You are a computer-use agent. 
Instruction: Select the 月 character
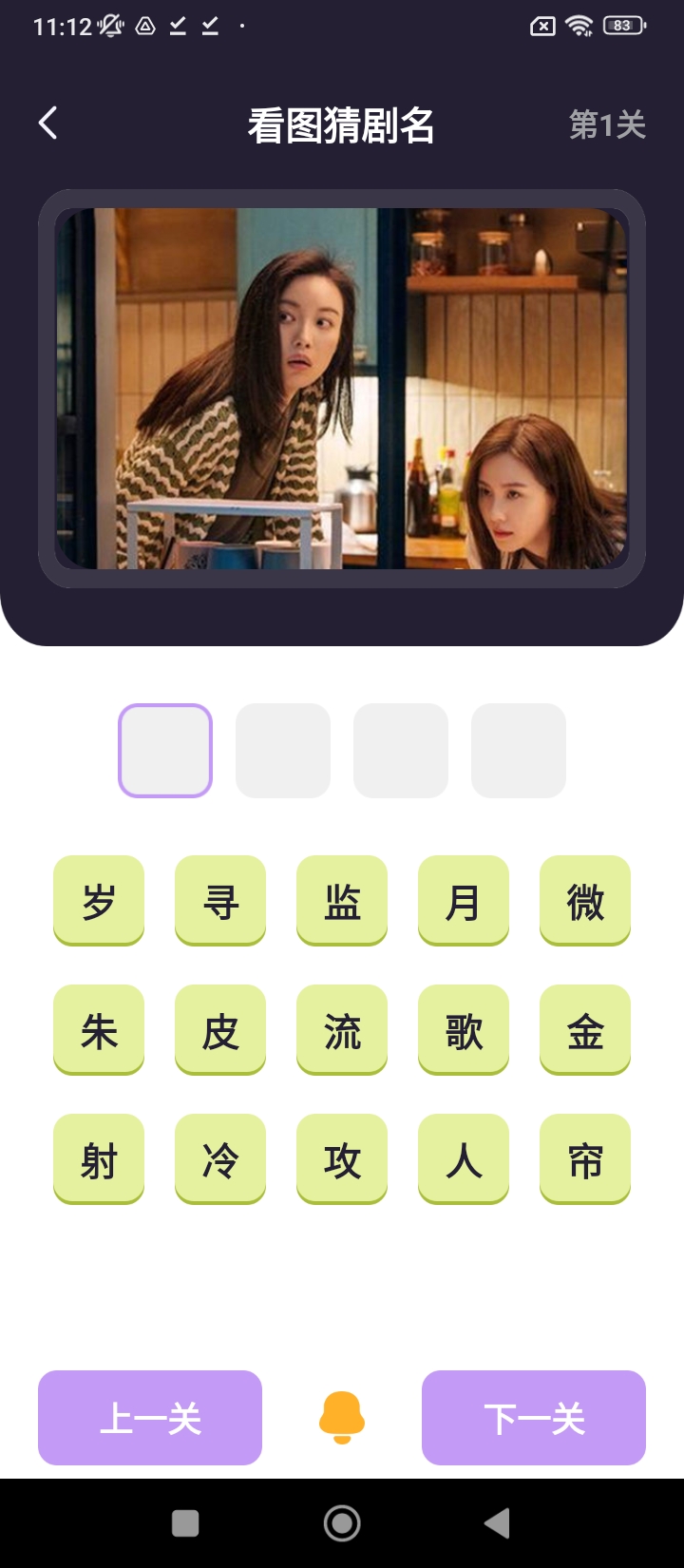(x=464, y=900)
